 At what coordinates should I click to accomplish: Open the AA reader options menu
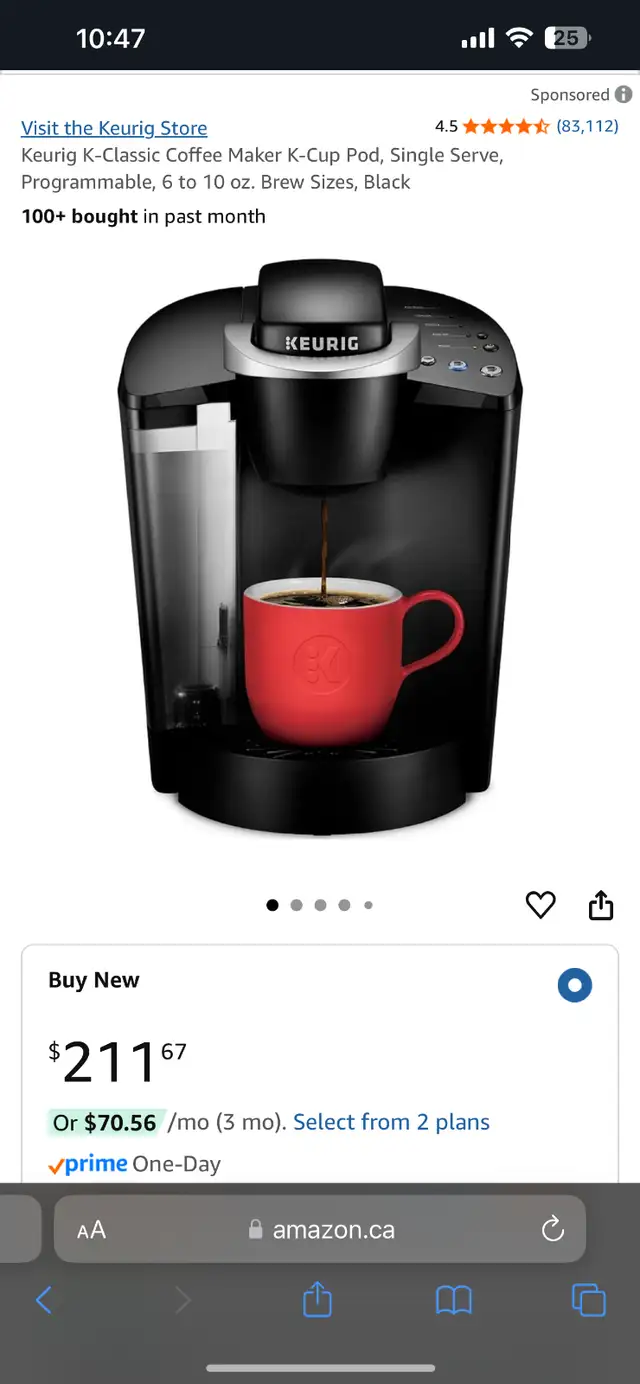click(x=91, y=1230)
